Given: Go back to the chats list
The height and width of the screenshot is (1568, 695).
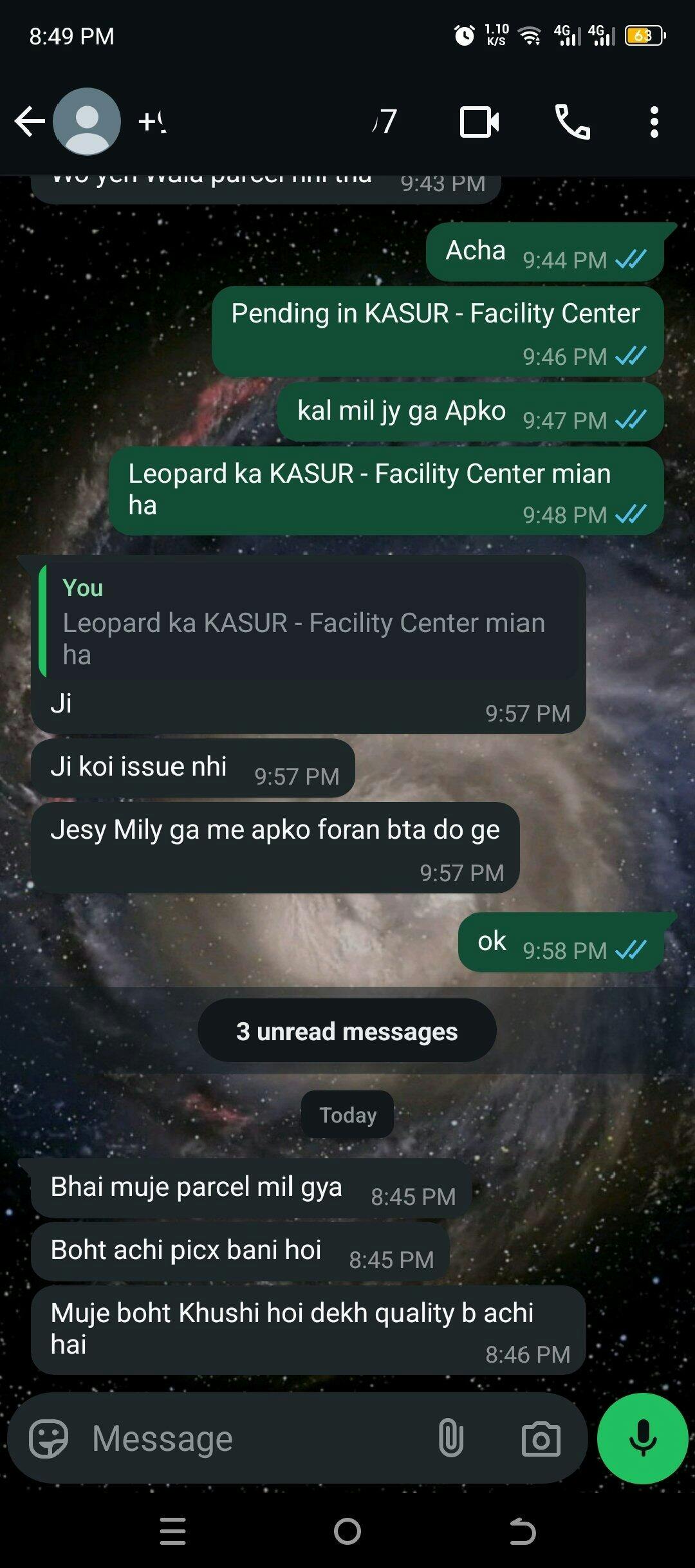Looking at the screenshot, I should [30, 122].
